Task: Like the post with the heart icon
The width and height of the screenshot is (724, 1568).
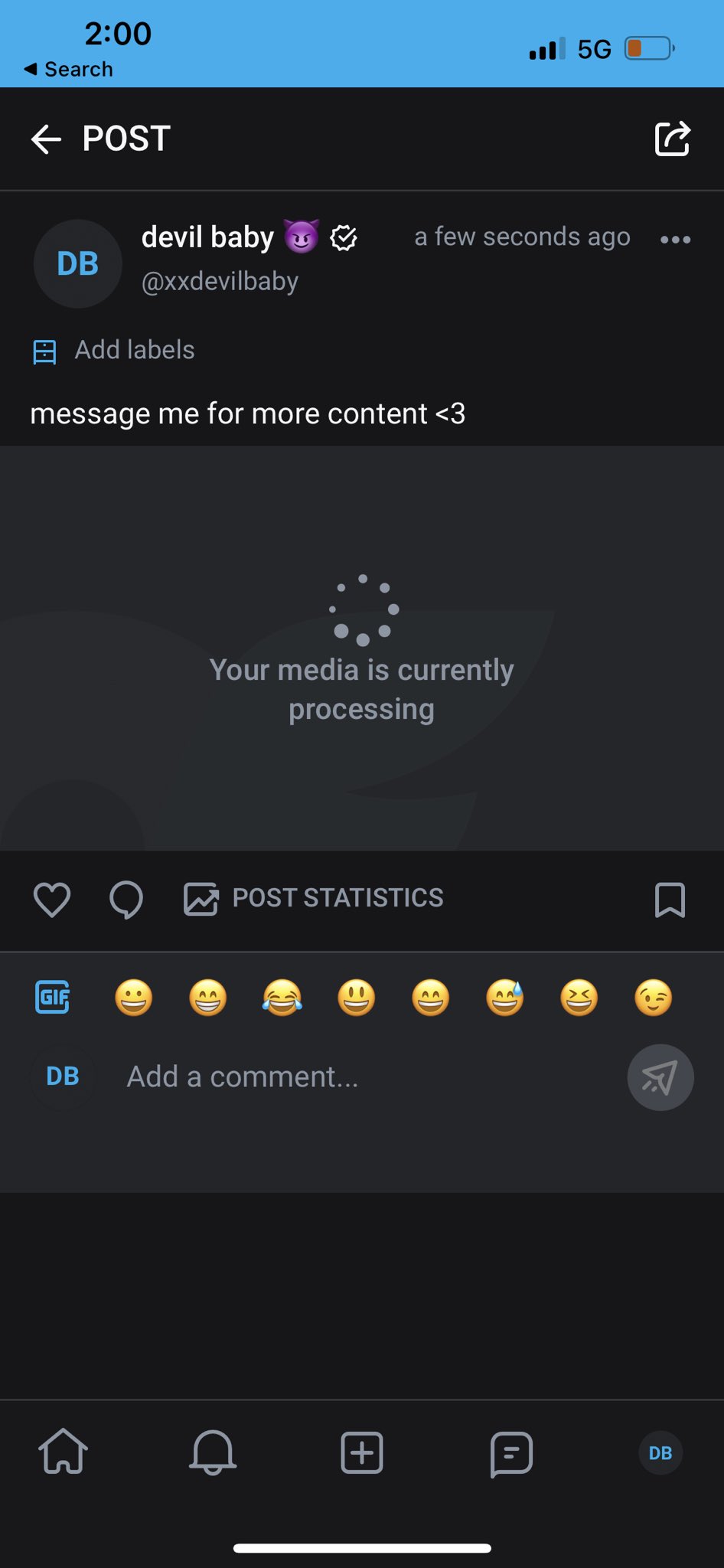Action: pyautogui.click(x=52, y=899)
